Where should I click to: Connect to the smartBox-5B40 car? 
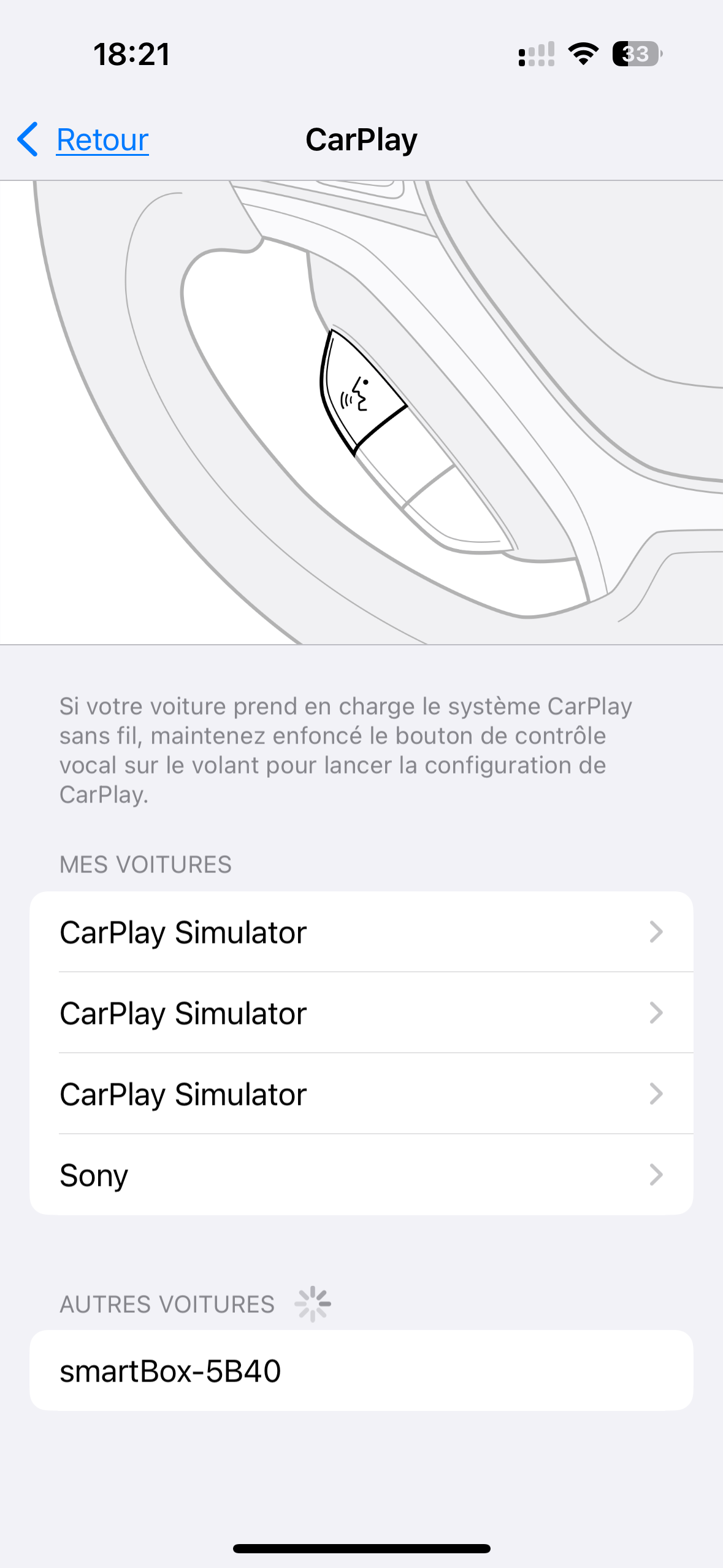pyautogui.click(x=361, y=1370)
